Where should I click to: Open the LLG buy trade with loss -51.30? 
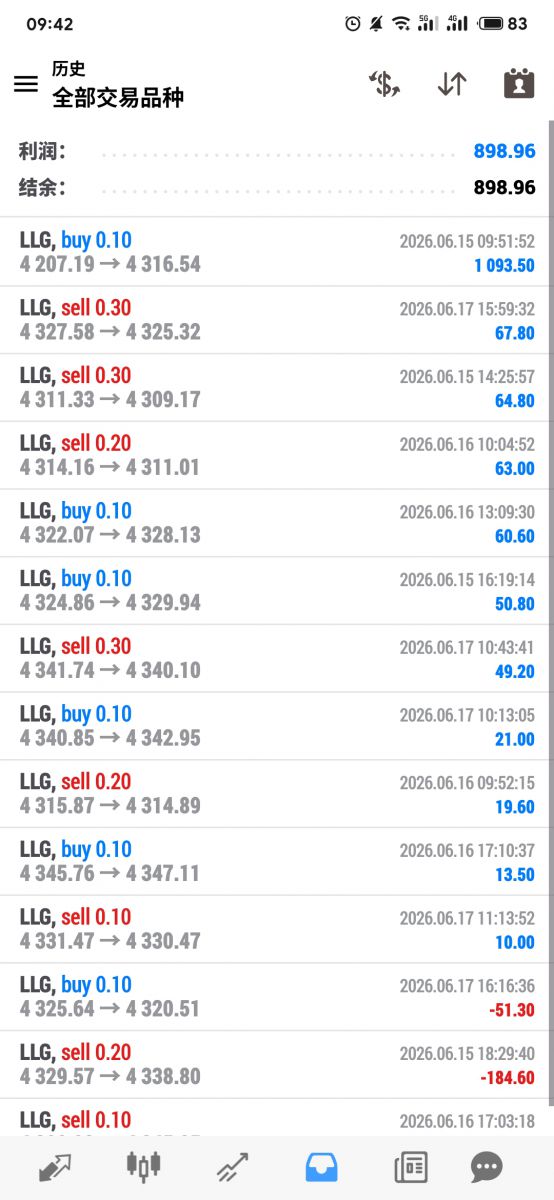(277, 997)
